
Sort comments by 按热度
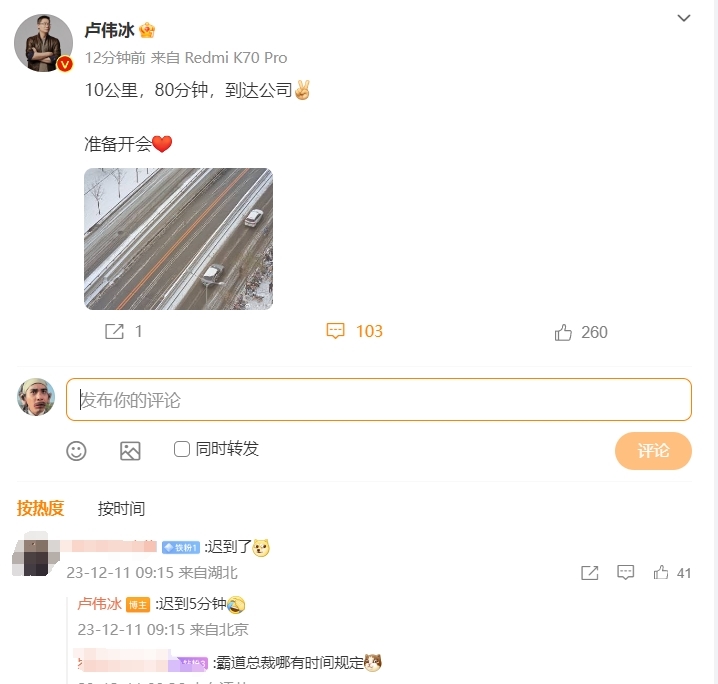41,508
